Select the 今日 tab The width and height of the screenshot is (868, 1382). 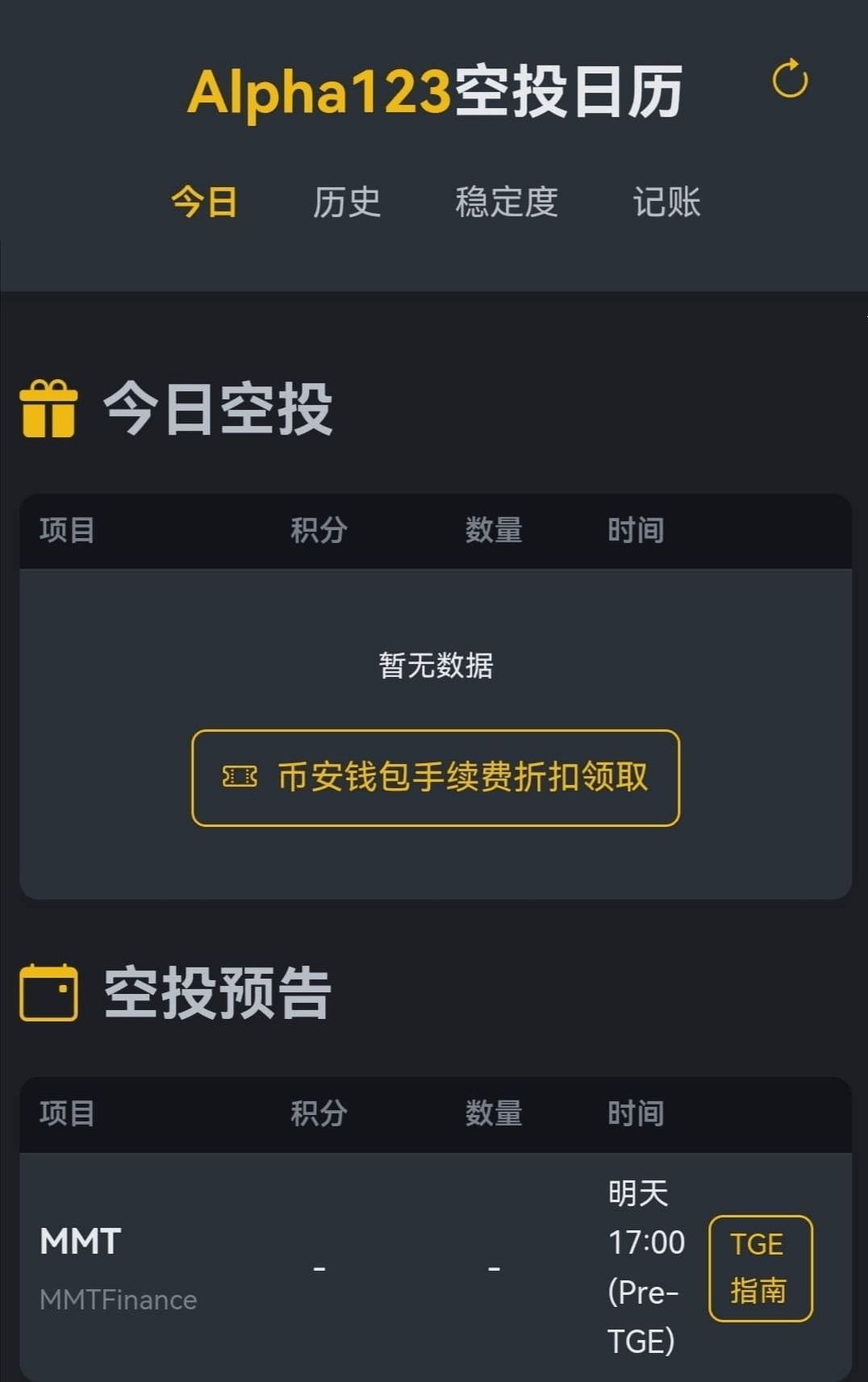204,202
